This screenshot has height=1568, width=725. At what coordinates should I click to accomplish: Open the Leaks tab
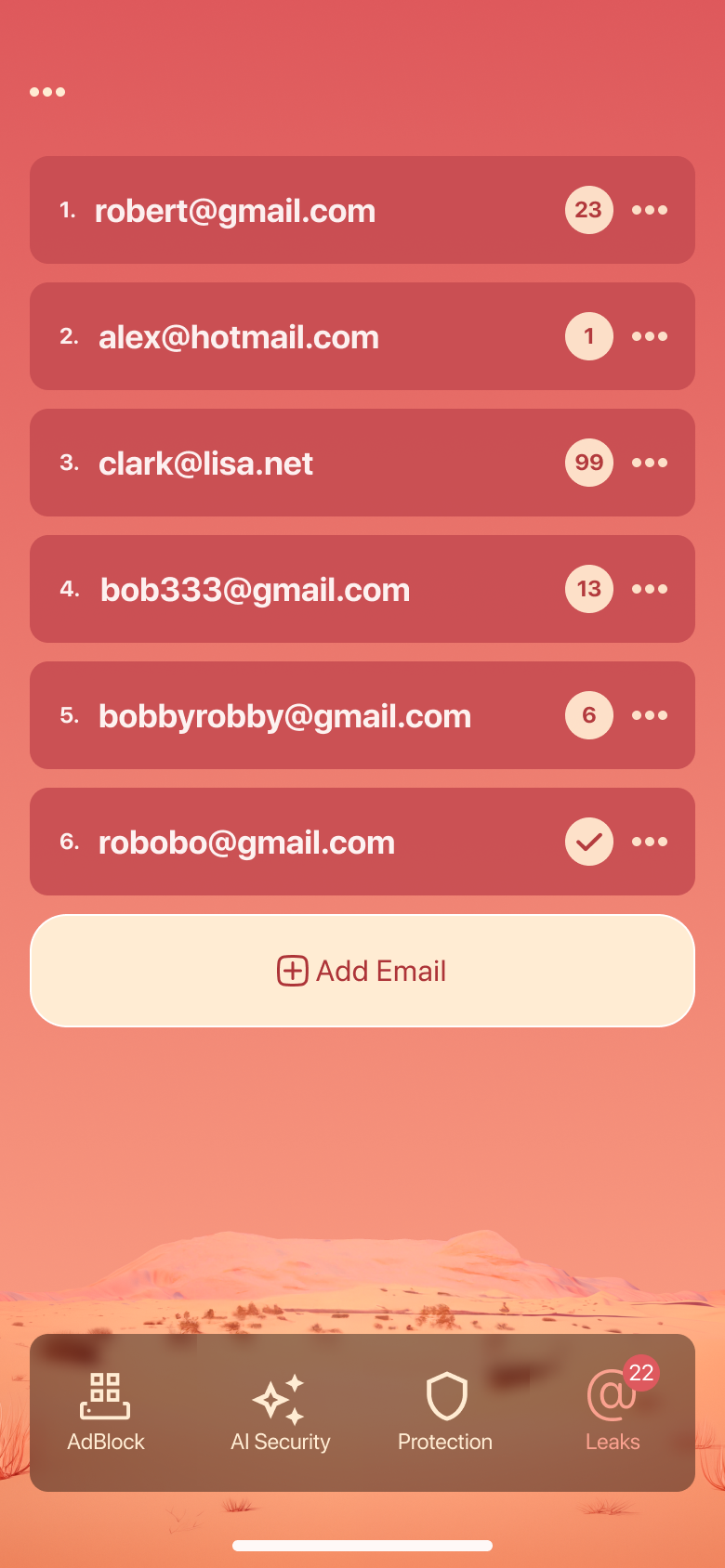click(x=613, y=1412)
